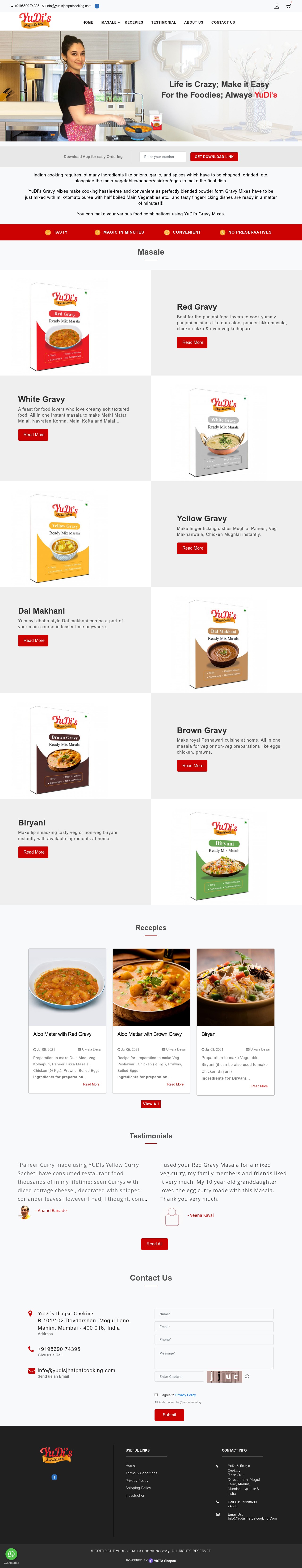The width and height of the screenshot is (302, 1568).
Task: Go to the Testimonial page
Action: 164,22
